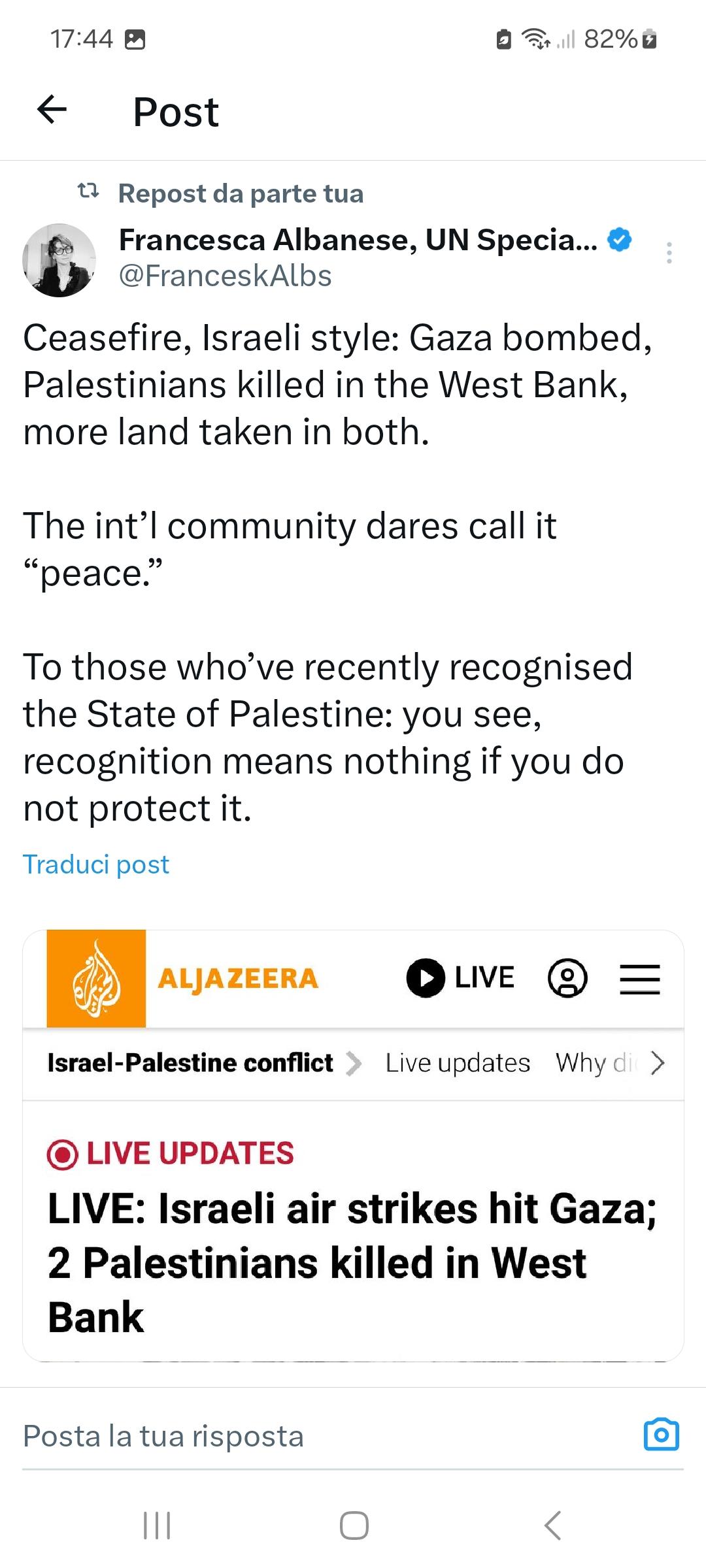Viewport: 706px width, 1568px height.
Task: Open the system recent apps button
Action: [157, 1526]
